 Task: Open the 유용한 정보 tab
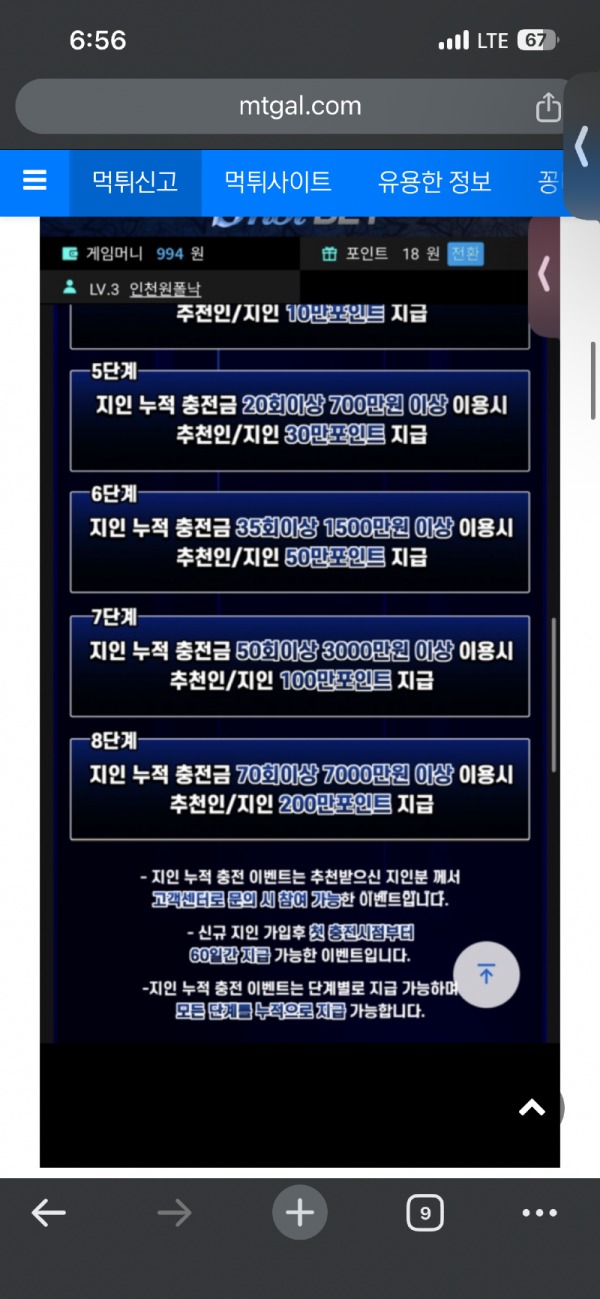(434, 182)
